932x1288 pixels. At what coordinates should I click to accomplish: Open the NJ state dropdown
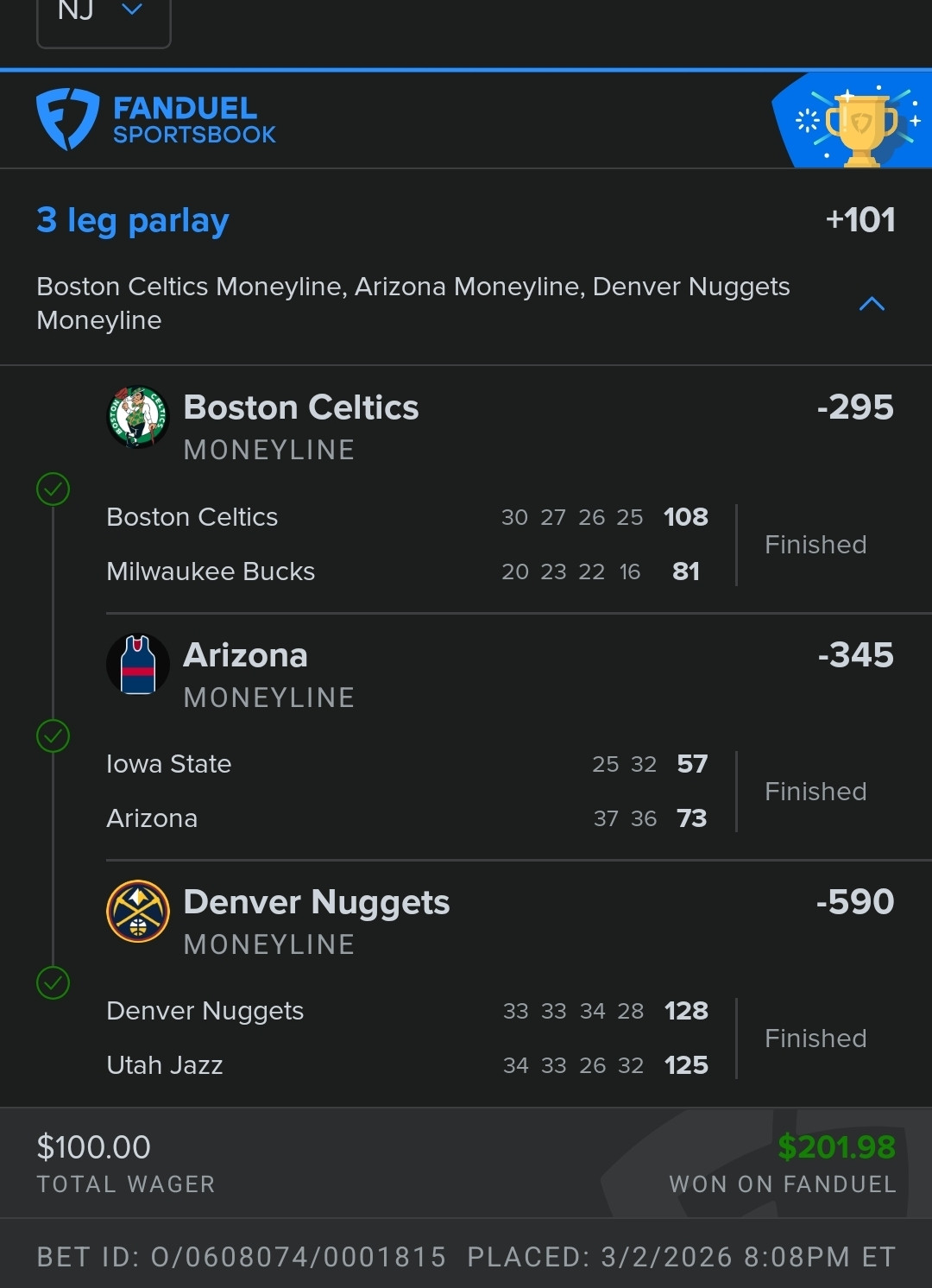click(104, 19)
